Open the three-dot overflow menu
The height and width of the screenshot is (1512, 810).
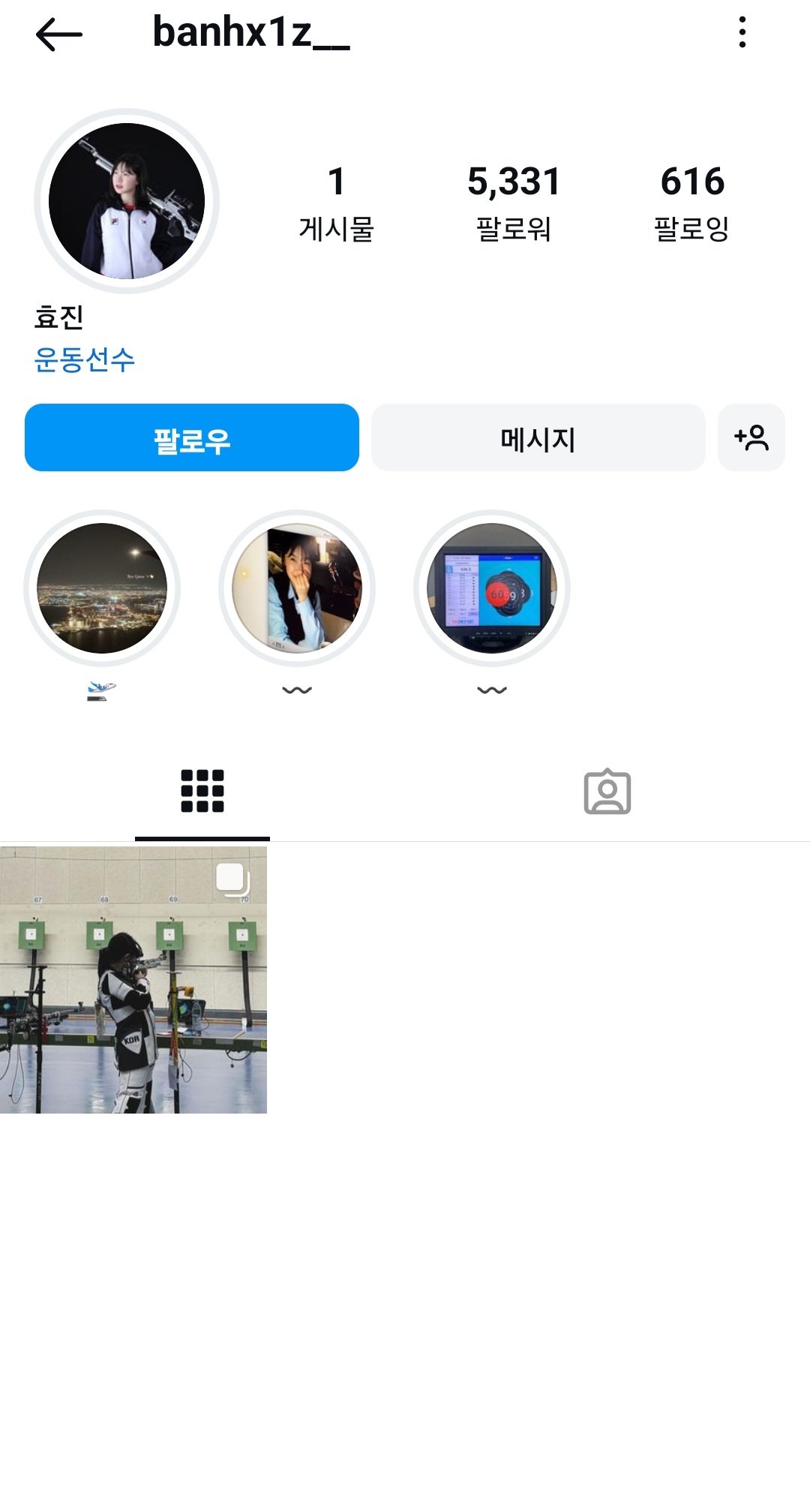pos(742,32)
